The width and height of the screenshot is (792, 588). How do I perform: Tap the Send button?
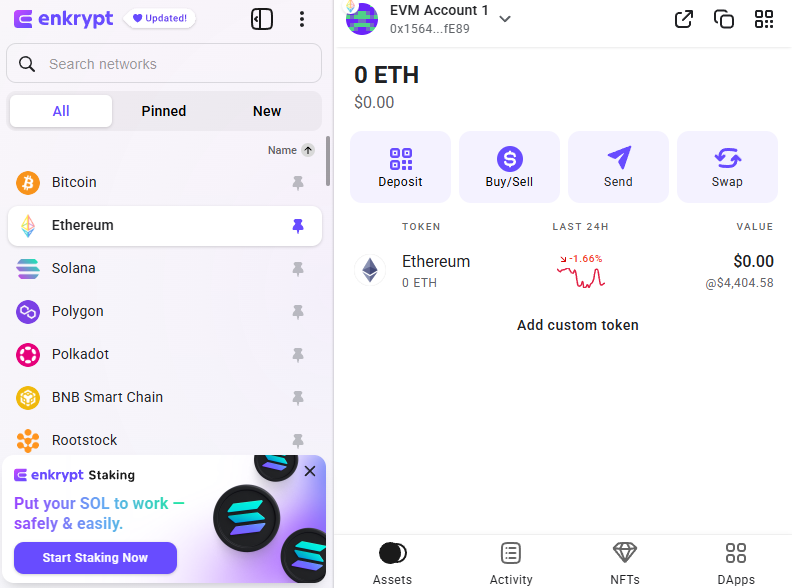pyautogui.click(x=618, y=167)
